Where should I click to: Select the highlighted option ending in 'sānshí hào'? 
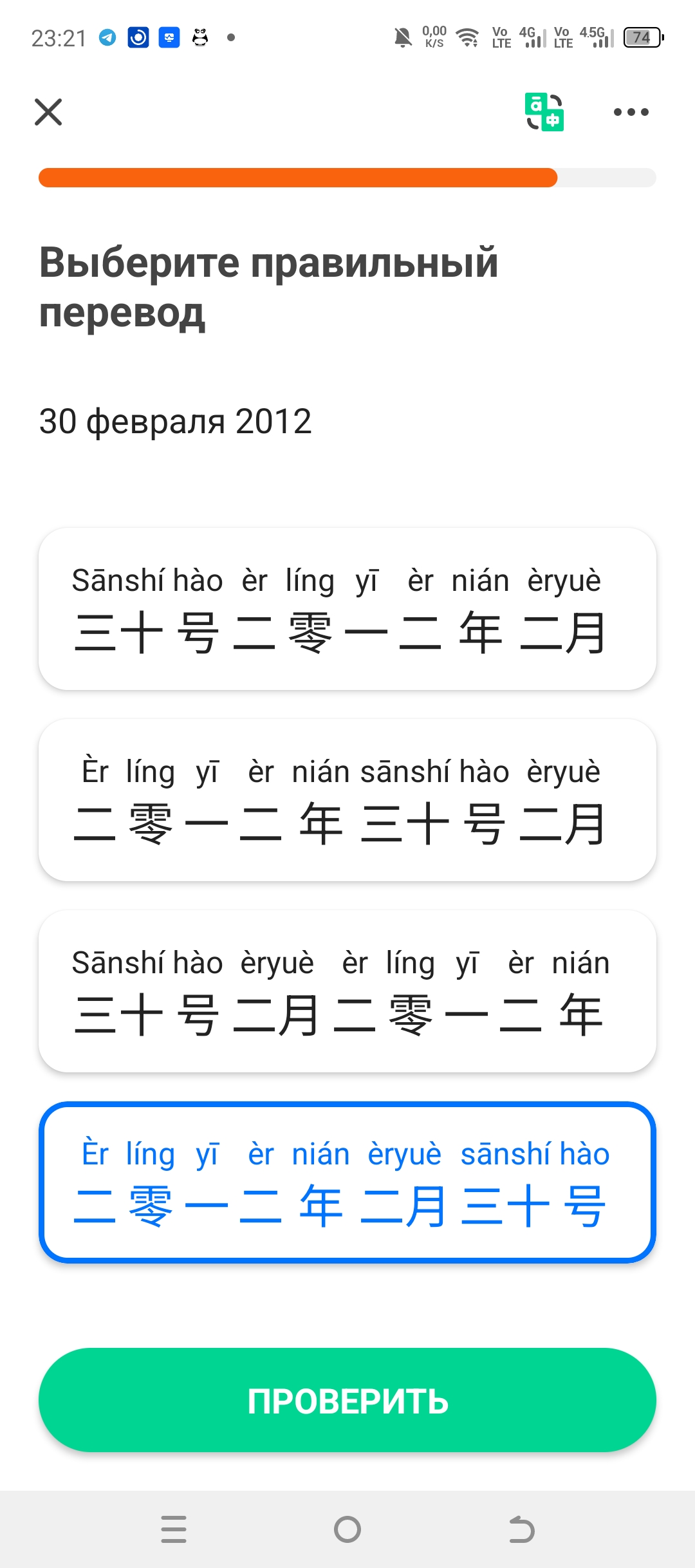click(x=347, y=1182)
